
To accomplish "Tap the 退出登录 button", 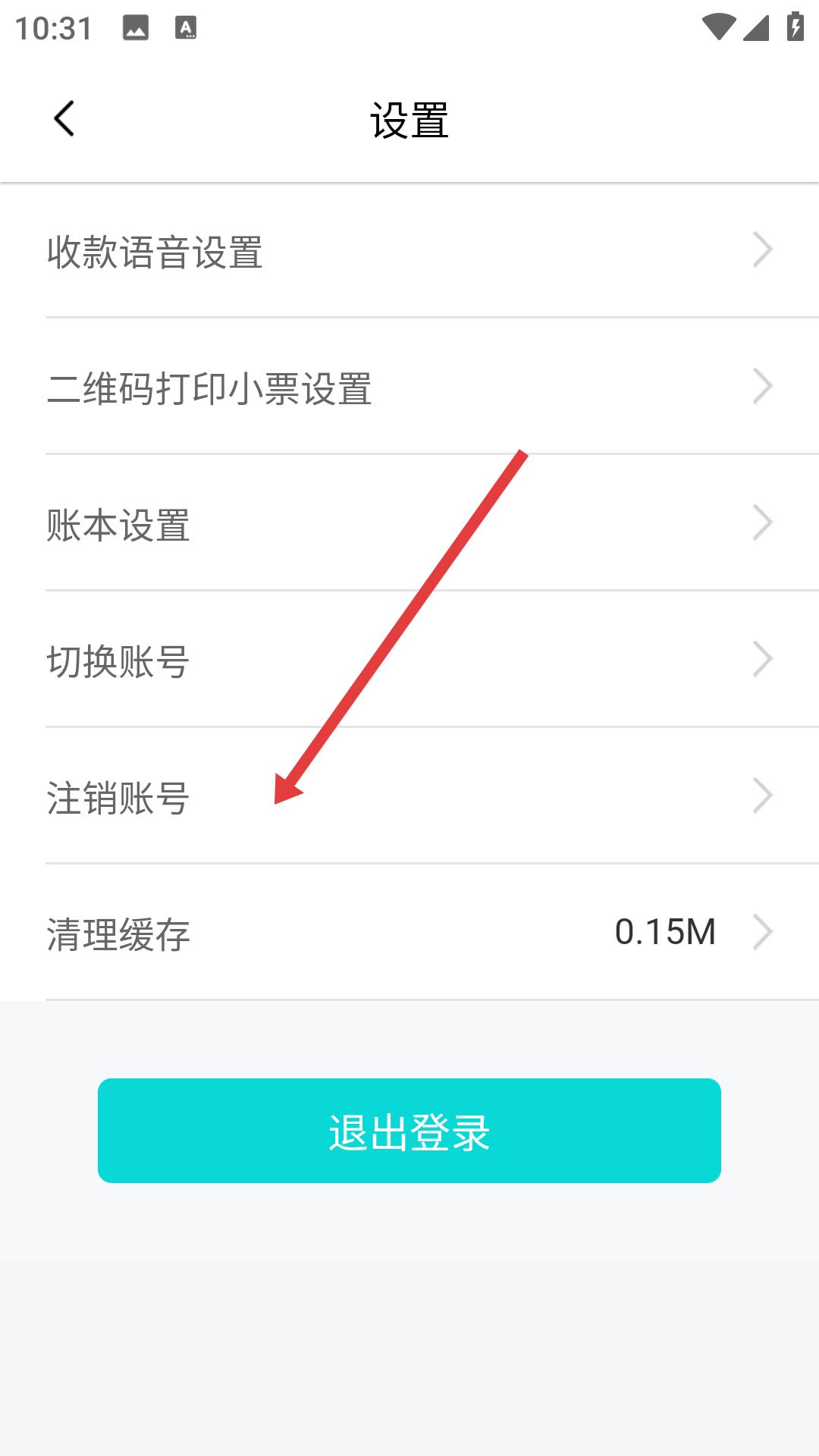I will pos(409,1131).
